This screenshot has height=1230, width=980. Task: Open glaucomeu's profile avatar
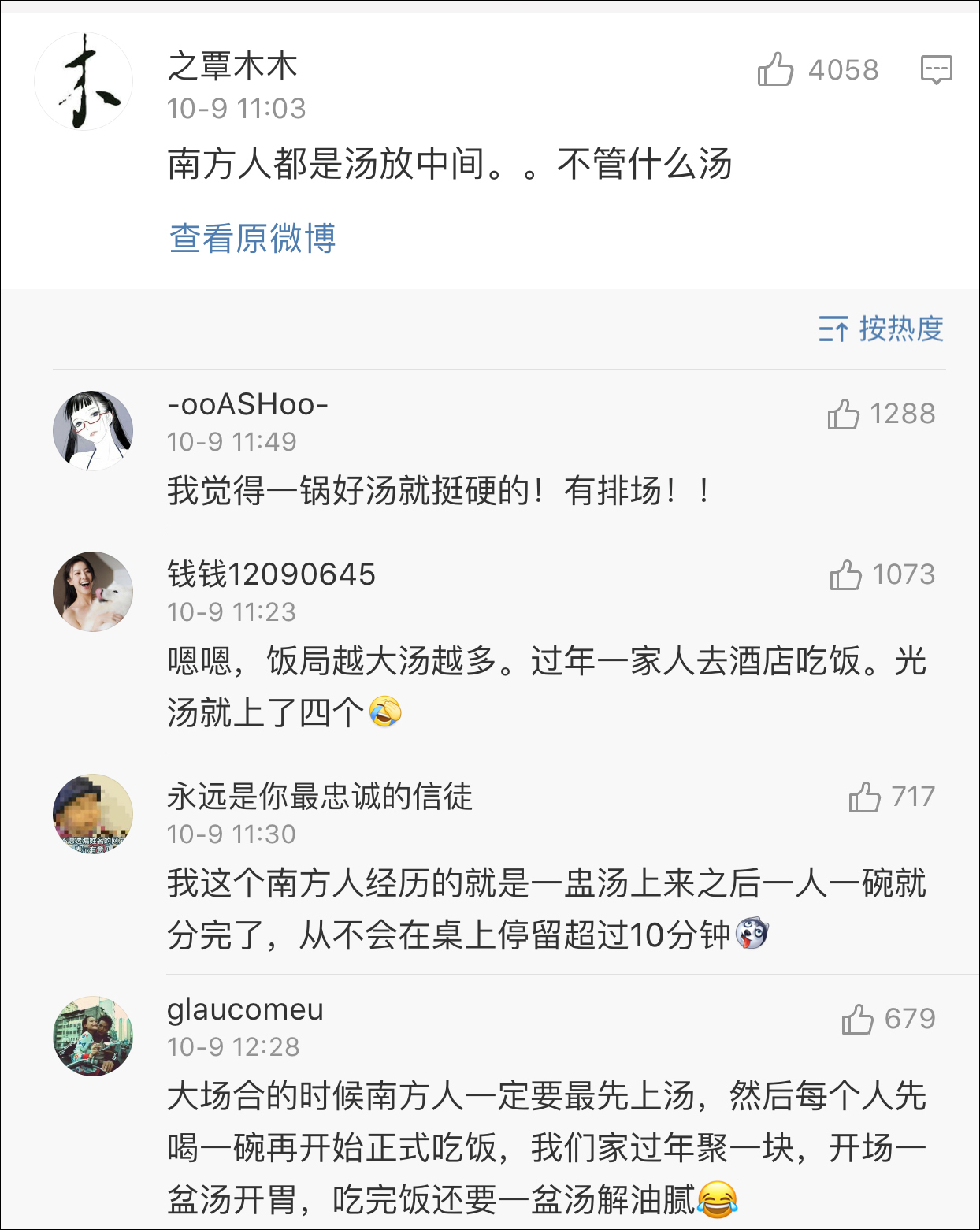(x=93, y=1036)
